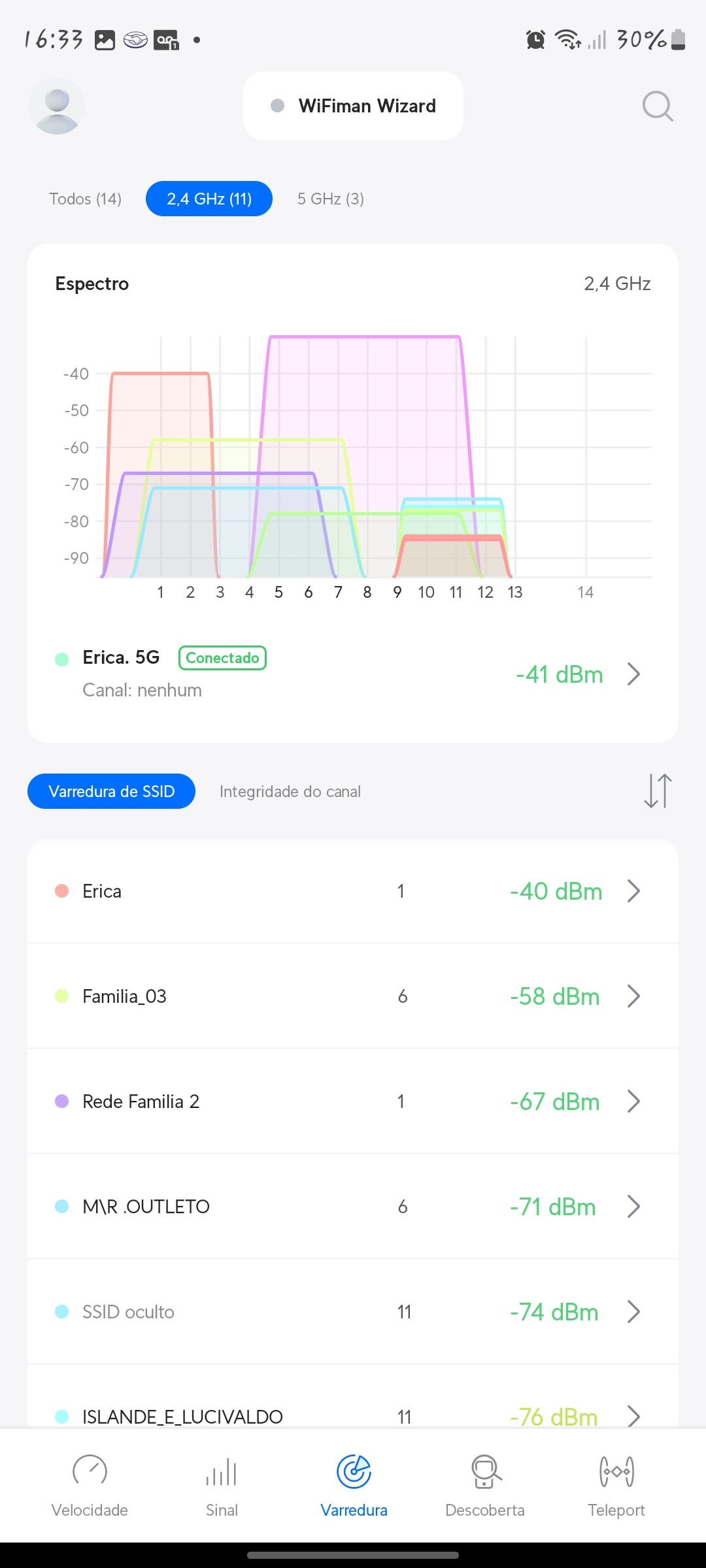The width and height of the screenshot is (706, 1568).
Task: Tap the WiFiman Wizard button
Action: pyautogui.click(x=353, y=106)
